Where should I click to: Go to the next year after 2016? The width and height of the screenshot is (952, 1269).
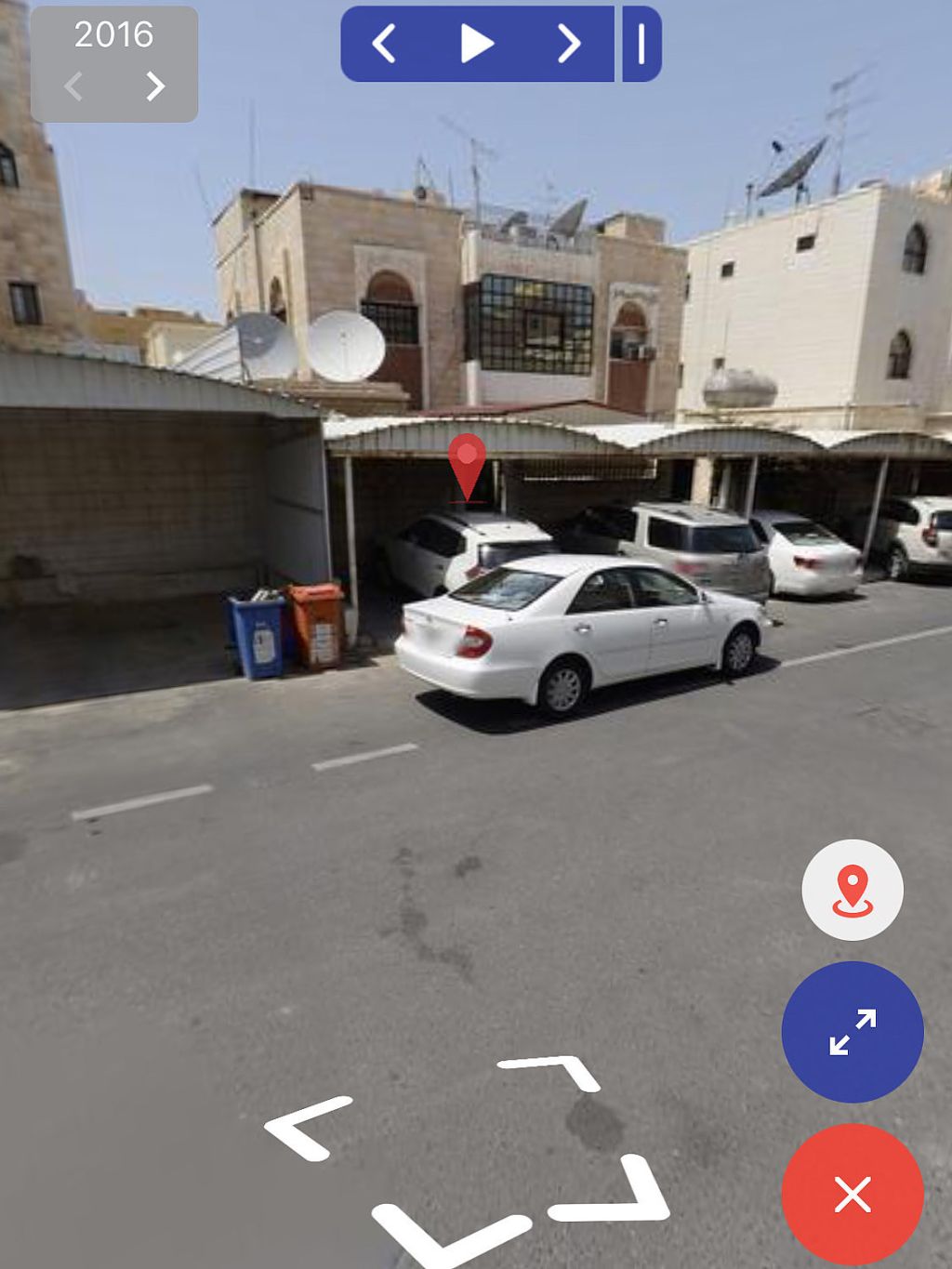pyautogui.click(x=155, y=86)
